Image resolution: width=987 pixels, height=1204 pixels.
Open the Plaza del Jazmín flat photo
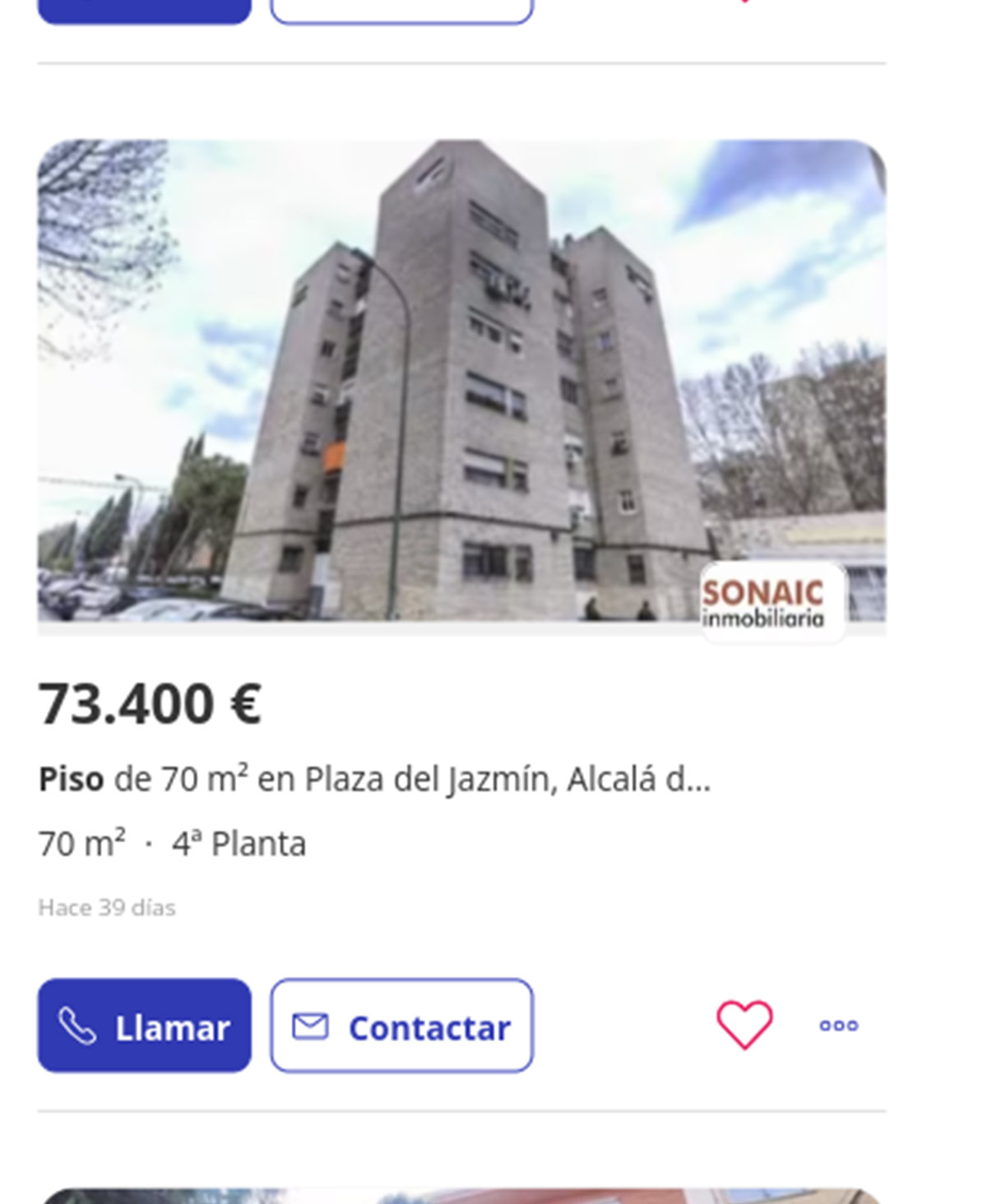[461, 382]
